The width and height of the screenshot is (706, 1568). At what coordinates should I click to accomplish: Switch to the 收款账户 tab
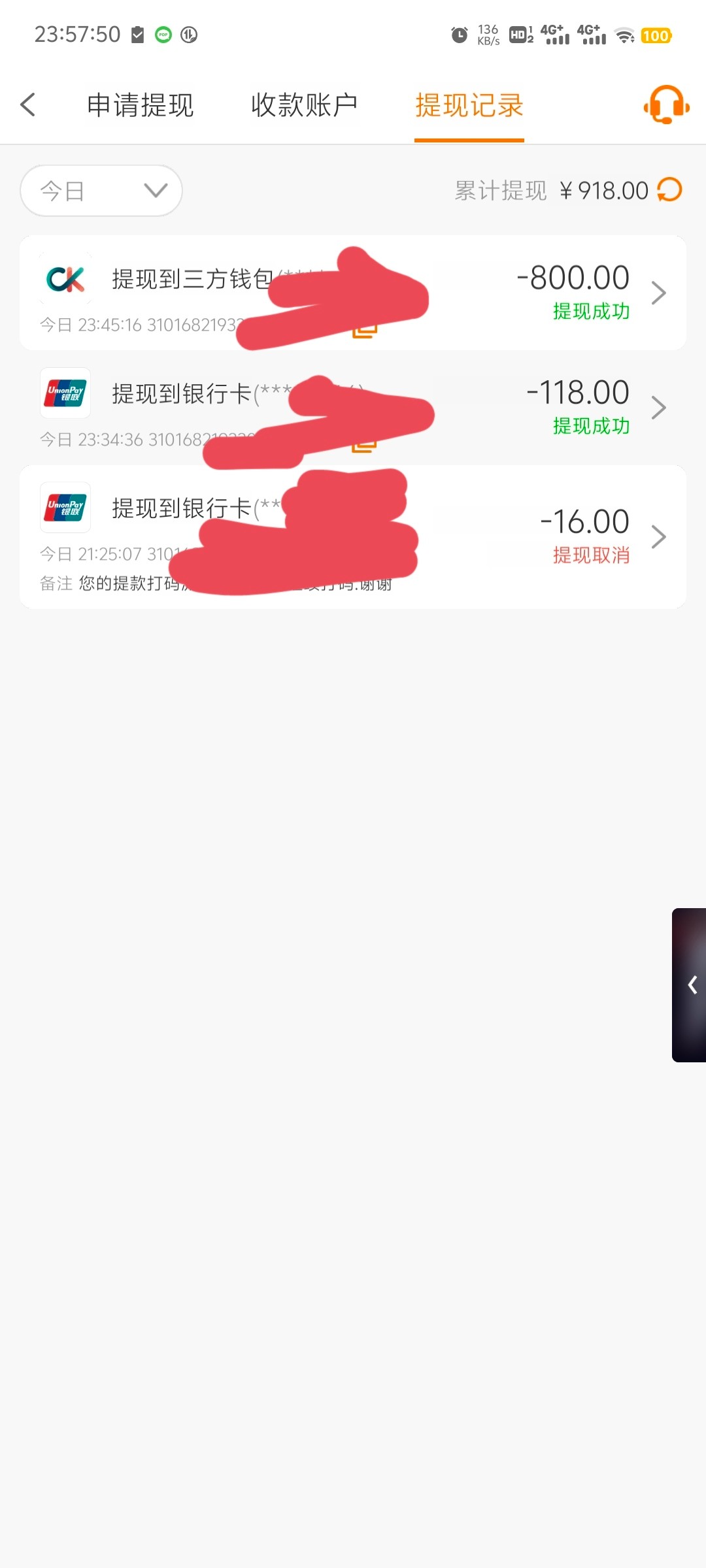pyautogui.click(x=304, y=105)
